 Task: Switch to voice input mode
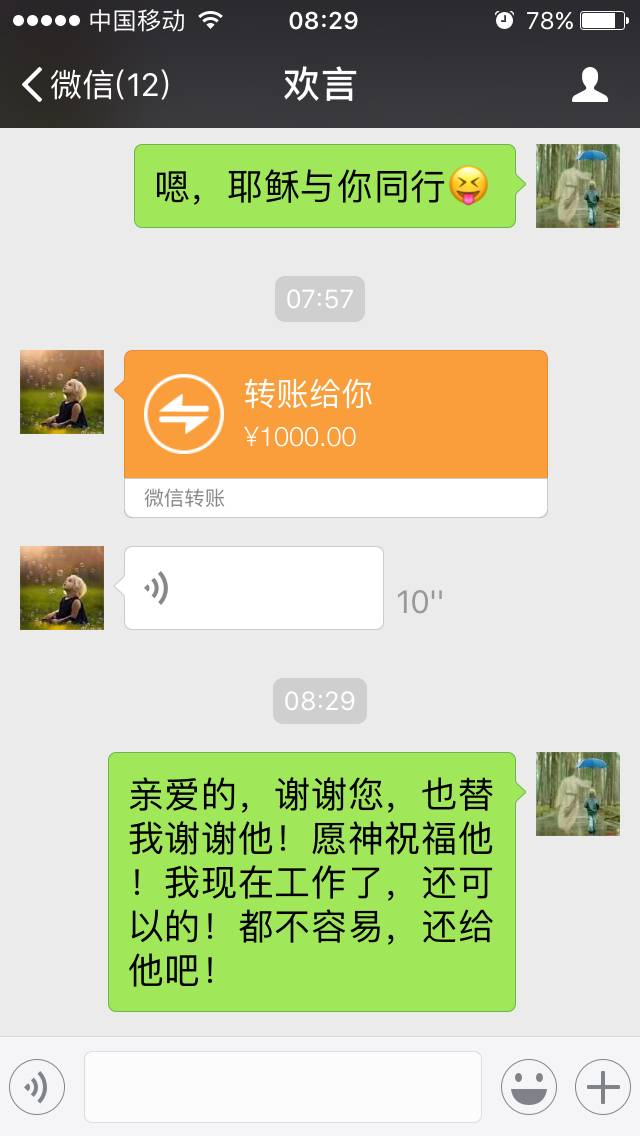37,1086
